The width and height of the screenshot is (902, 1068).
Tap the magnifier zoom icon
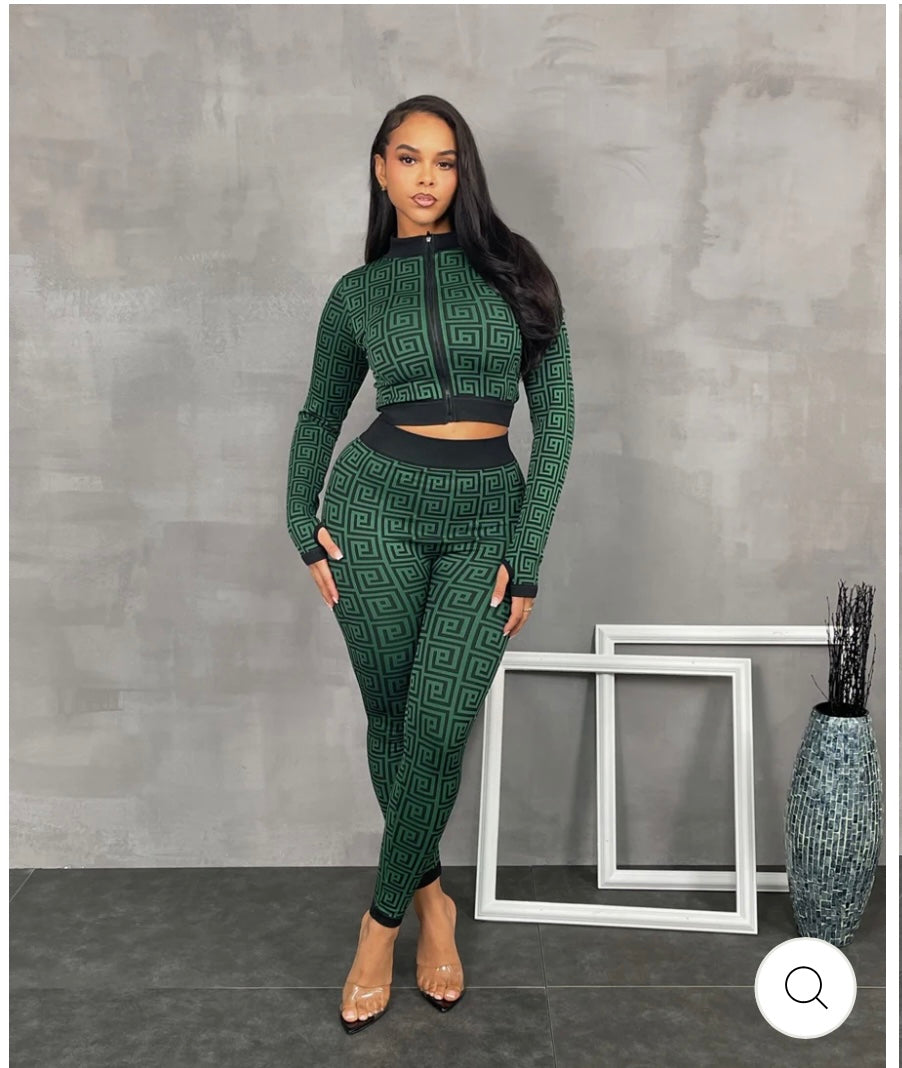(805, 987)
